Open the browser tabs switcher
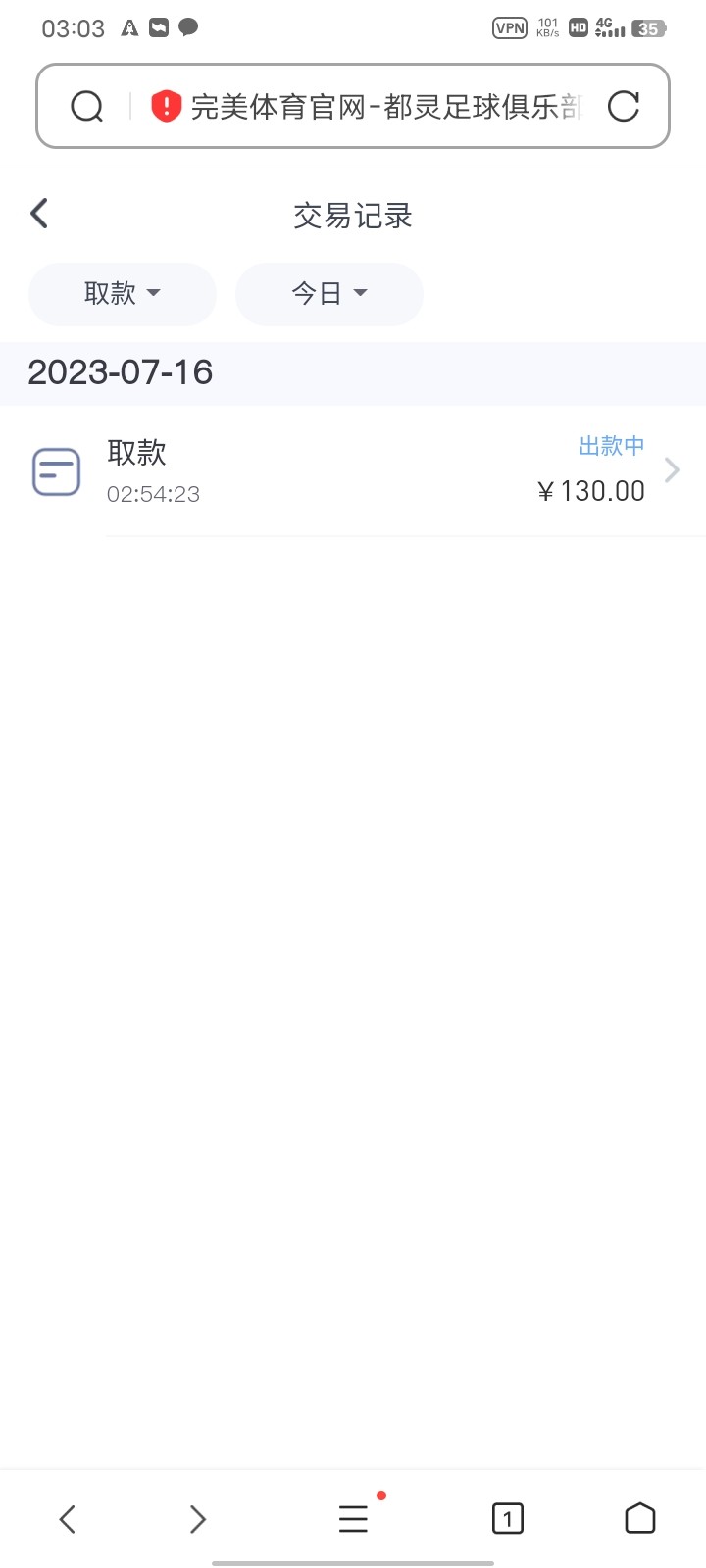706x1568 pixels. [x=507, y=1519]
